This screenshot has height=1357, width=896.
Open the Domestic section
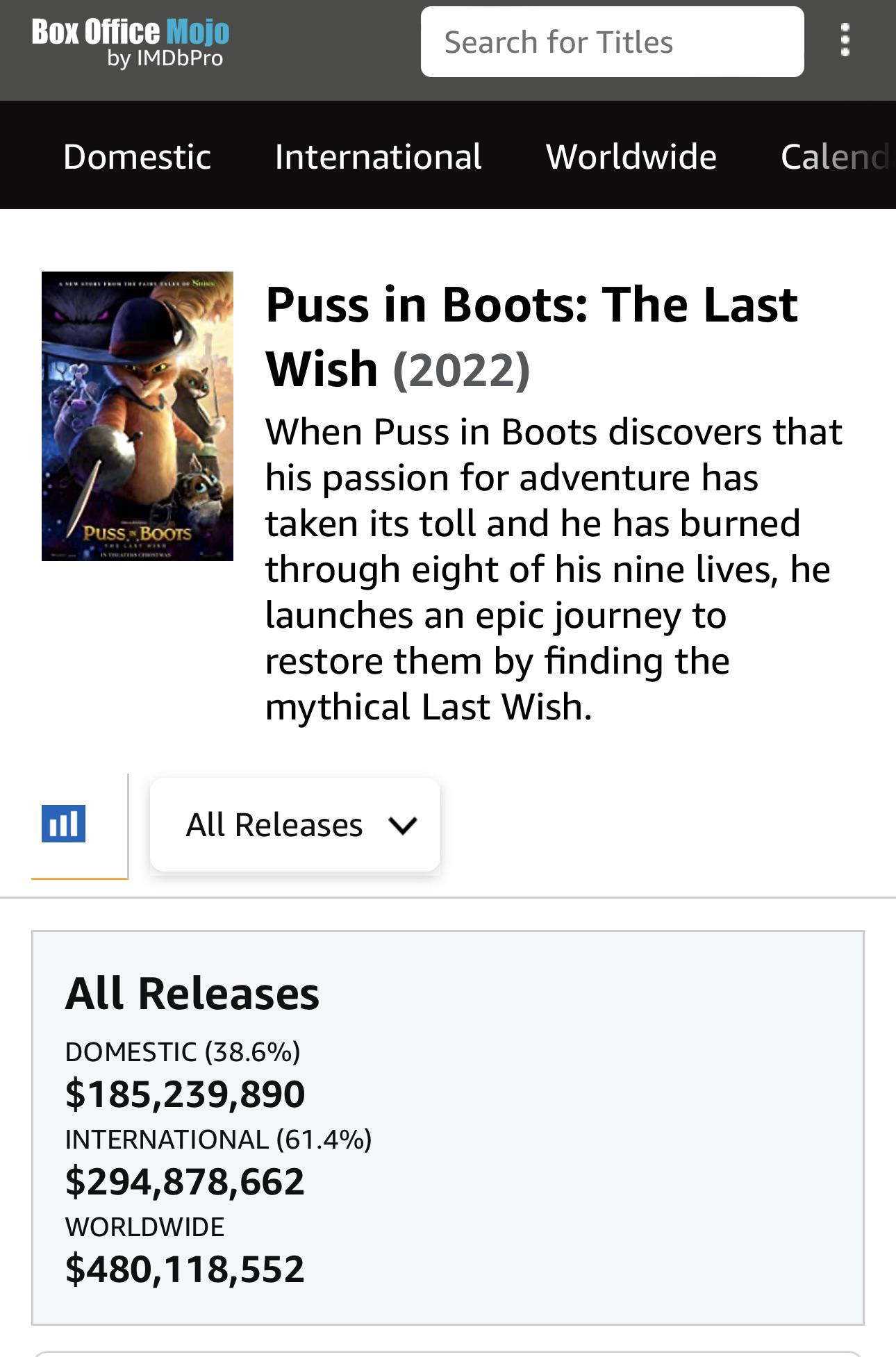(x=136, y=157)
